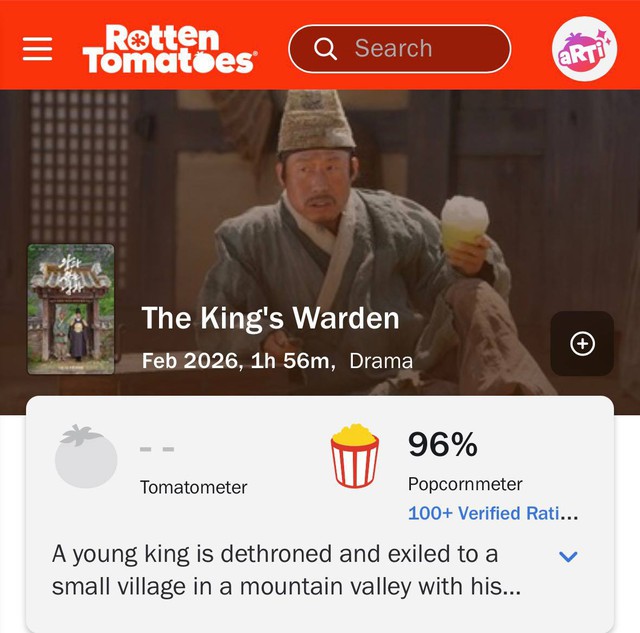This screenshot has height=633, width=640.
Task: Open the hamburger navigation menu
Action: 37,49
